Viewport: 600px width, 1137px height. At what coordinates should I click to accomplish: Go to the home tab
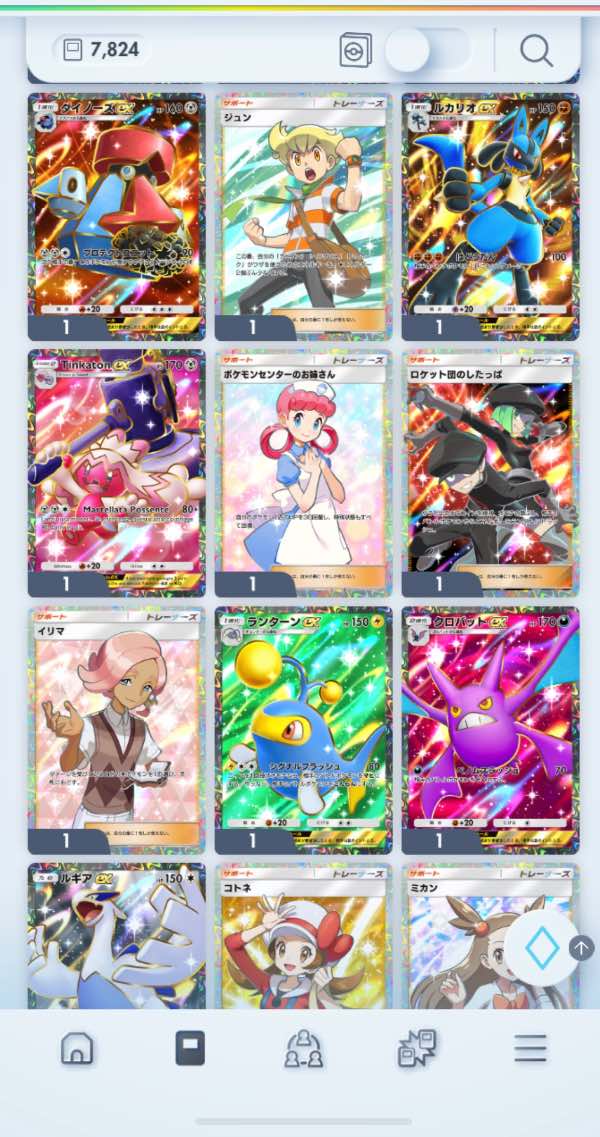coord(76,1048)
